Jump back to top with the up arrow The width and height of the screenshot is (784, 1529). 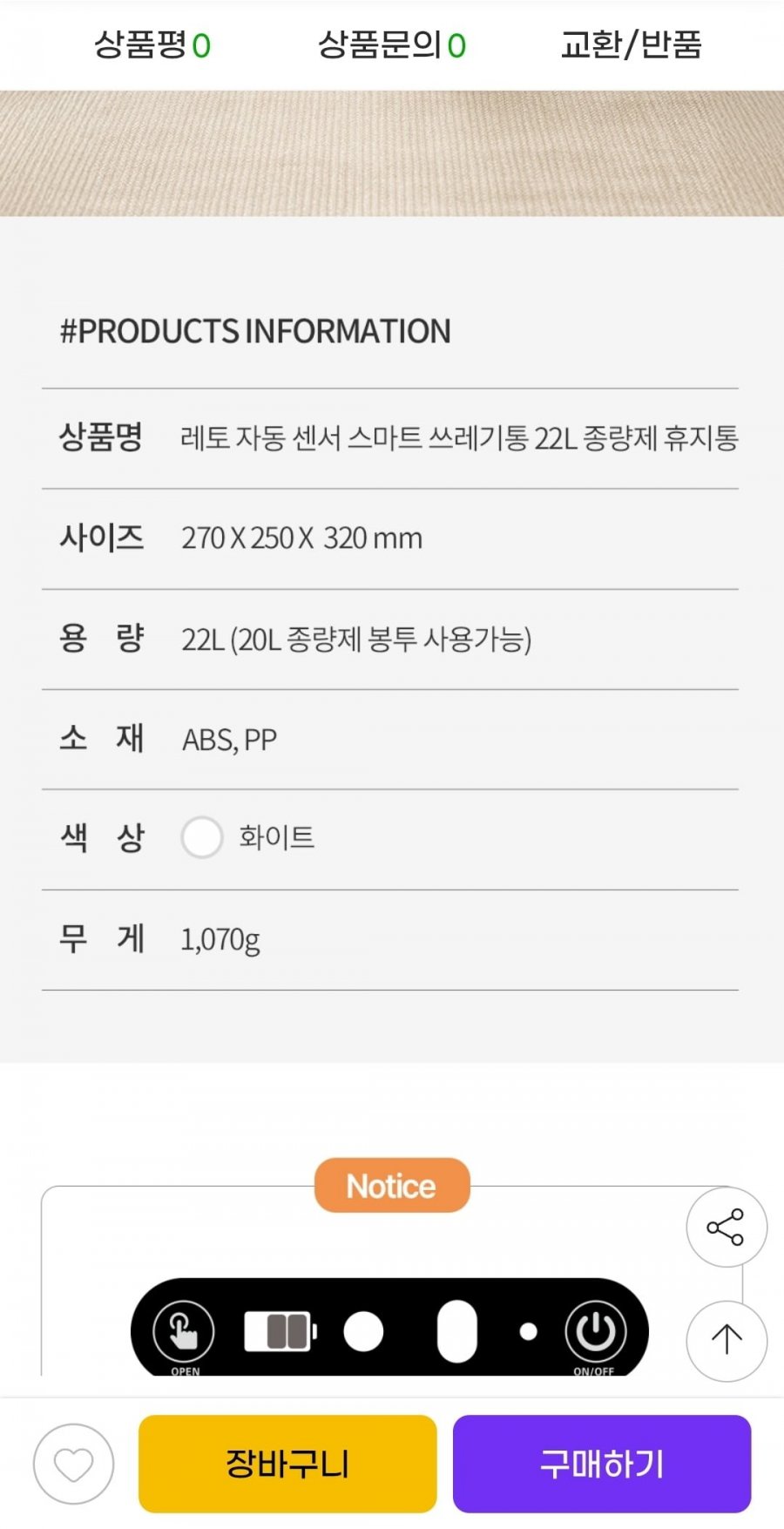point(727,1341)
